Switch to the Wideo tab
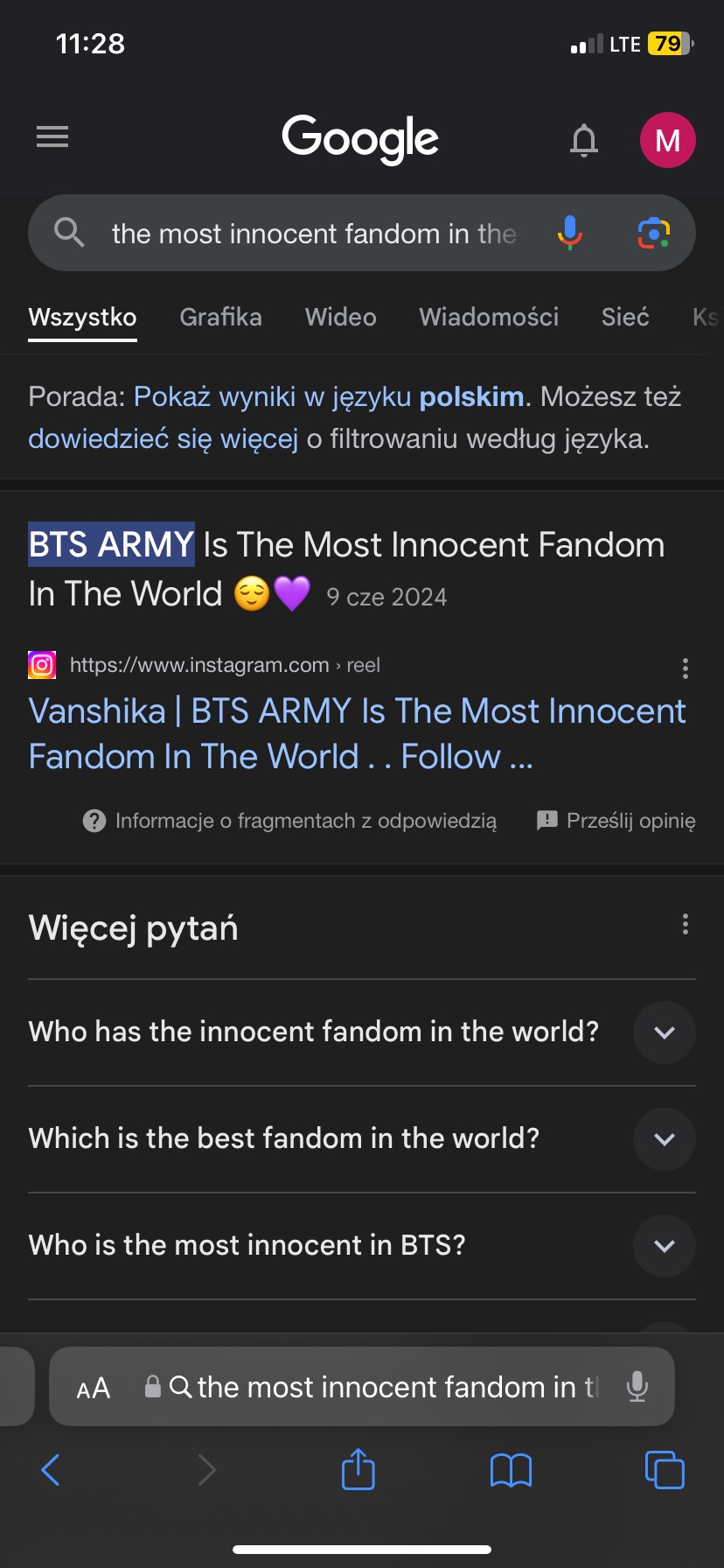 pos(340,317)
